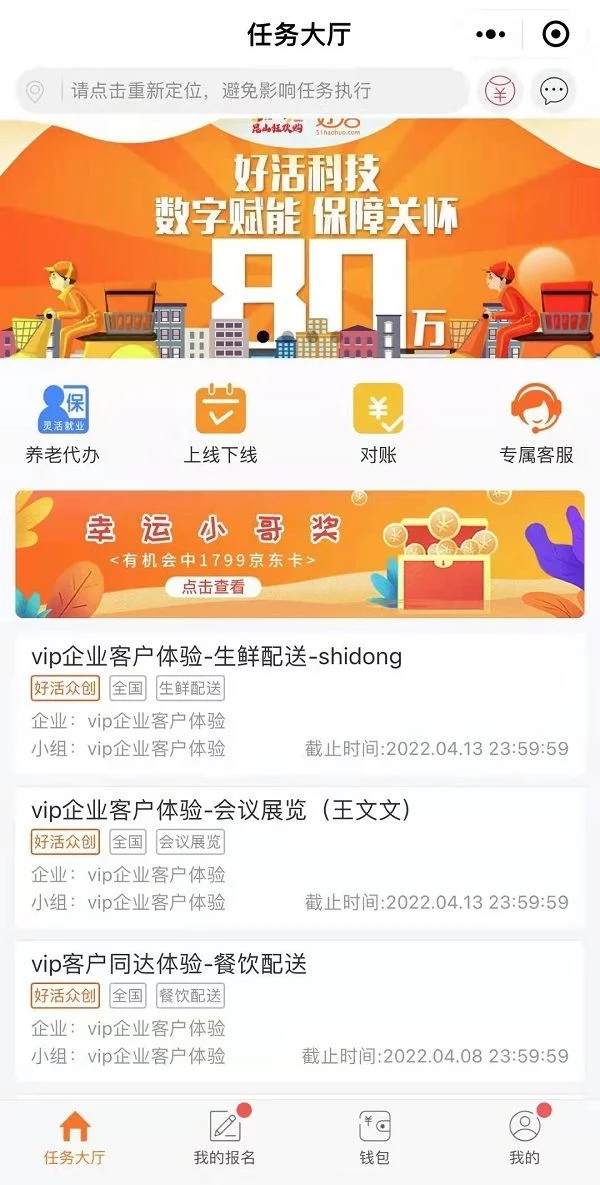Image resolution: width=600 pixels, height=1185 pixels.
Task: Open the 好活科技 top banner
Action: [300, 238]
